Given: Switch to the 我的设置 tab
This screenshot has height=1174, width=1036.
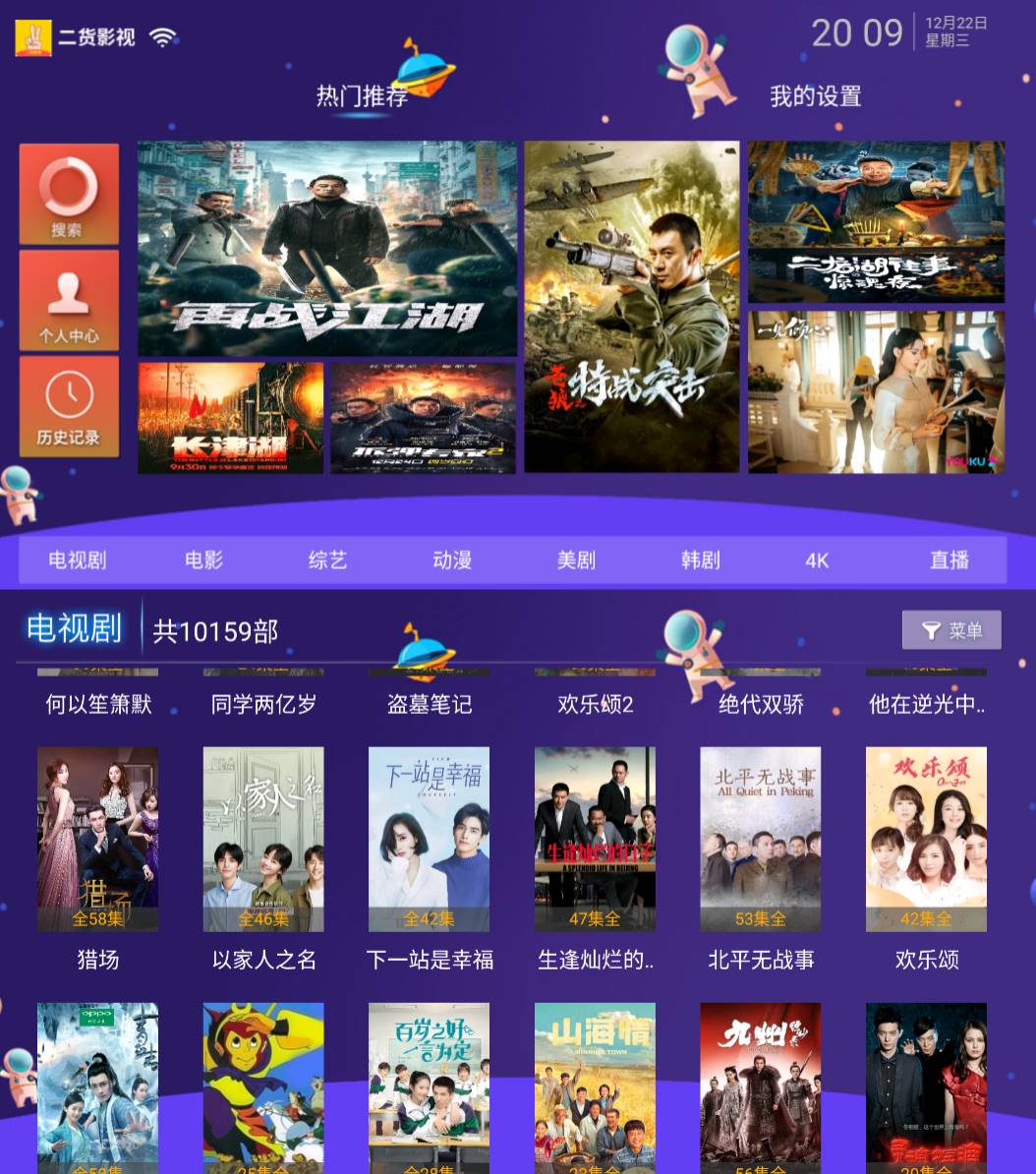Looking at the screenshot, I should click(815, 96).
